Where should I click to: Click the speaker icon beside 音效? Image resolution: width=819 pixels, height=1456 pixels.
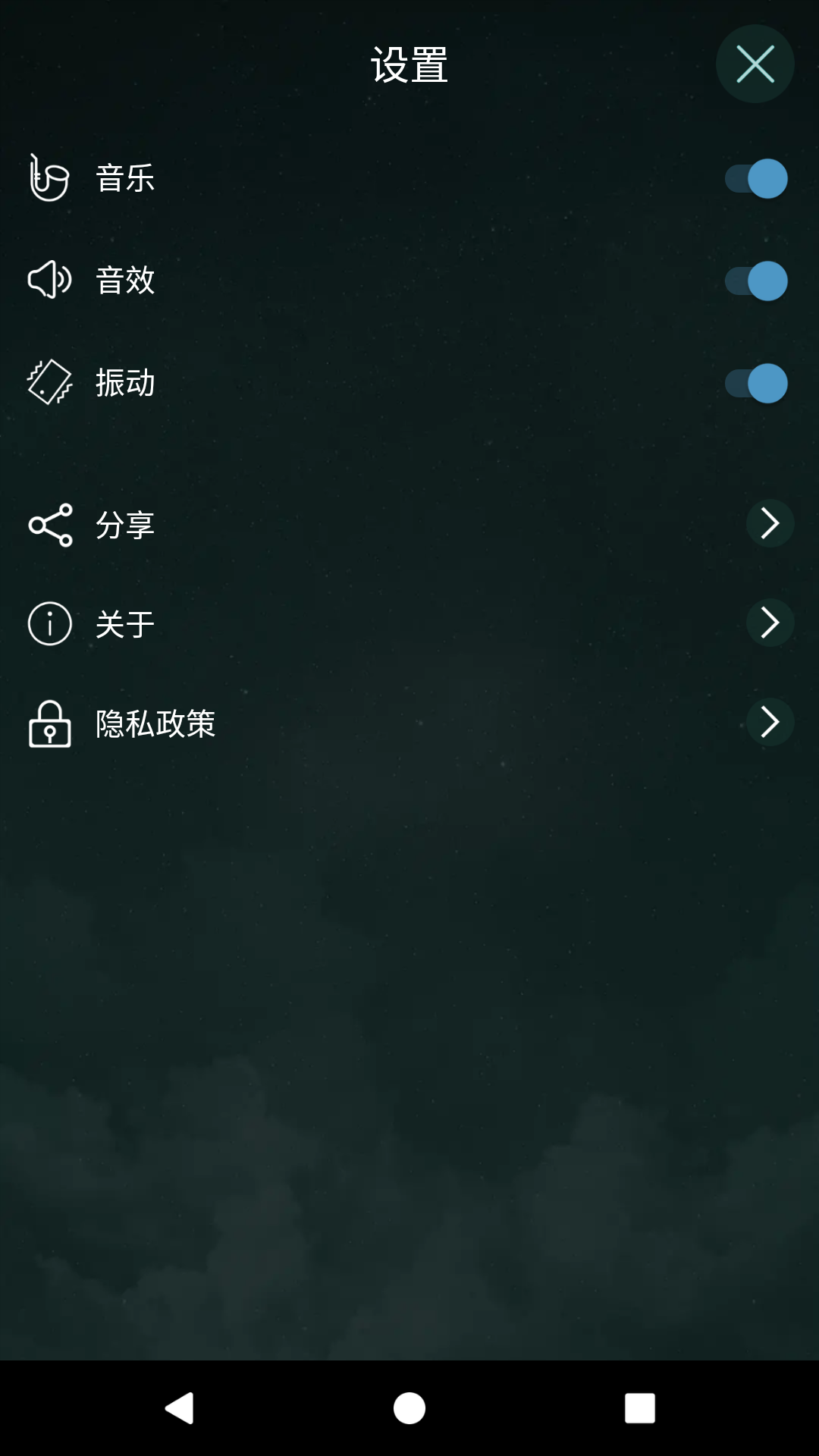[x=49, y=280]
